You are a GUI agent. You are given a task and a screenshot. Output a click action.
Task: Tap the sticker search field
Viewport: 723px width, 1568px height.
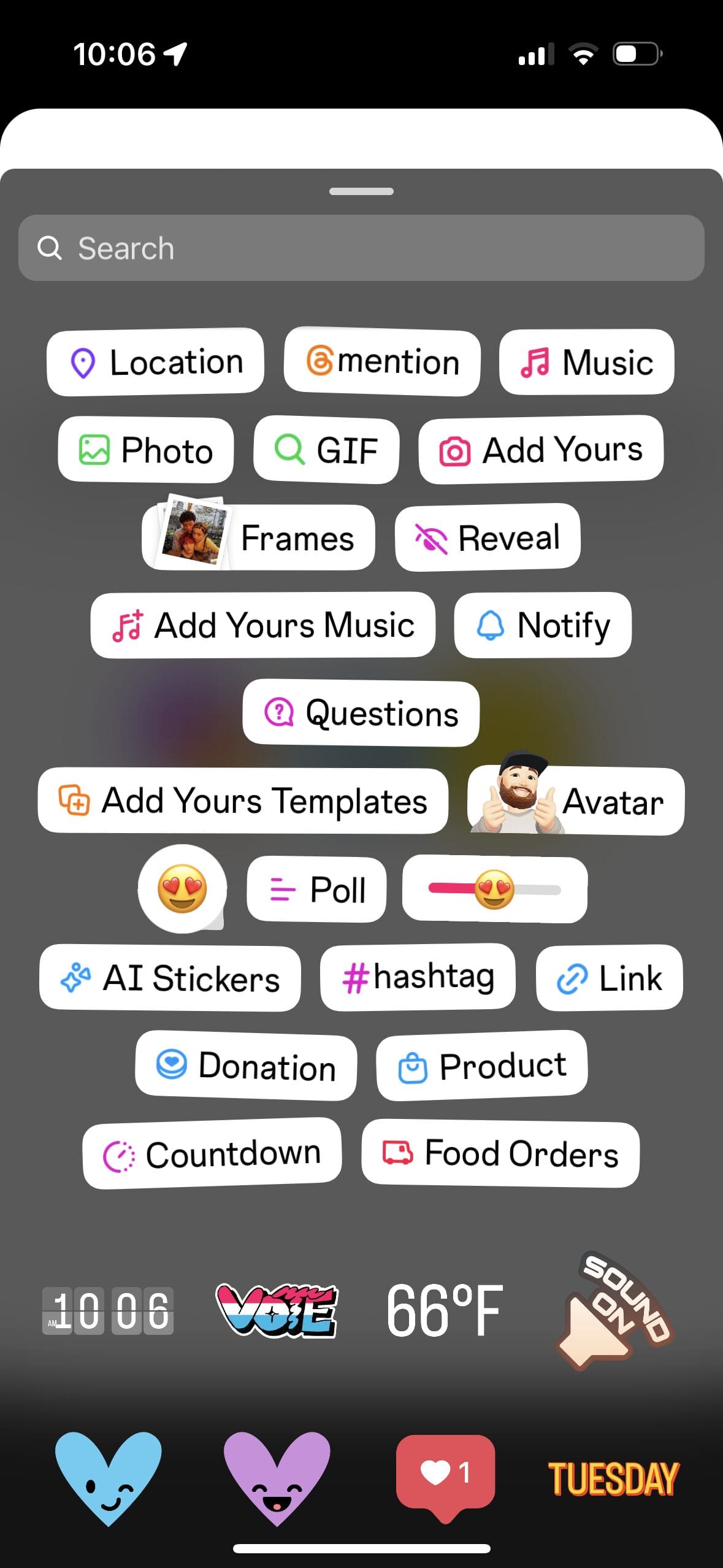(361, 248)
